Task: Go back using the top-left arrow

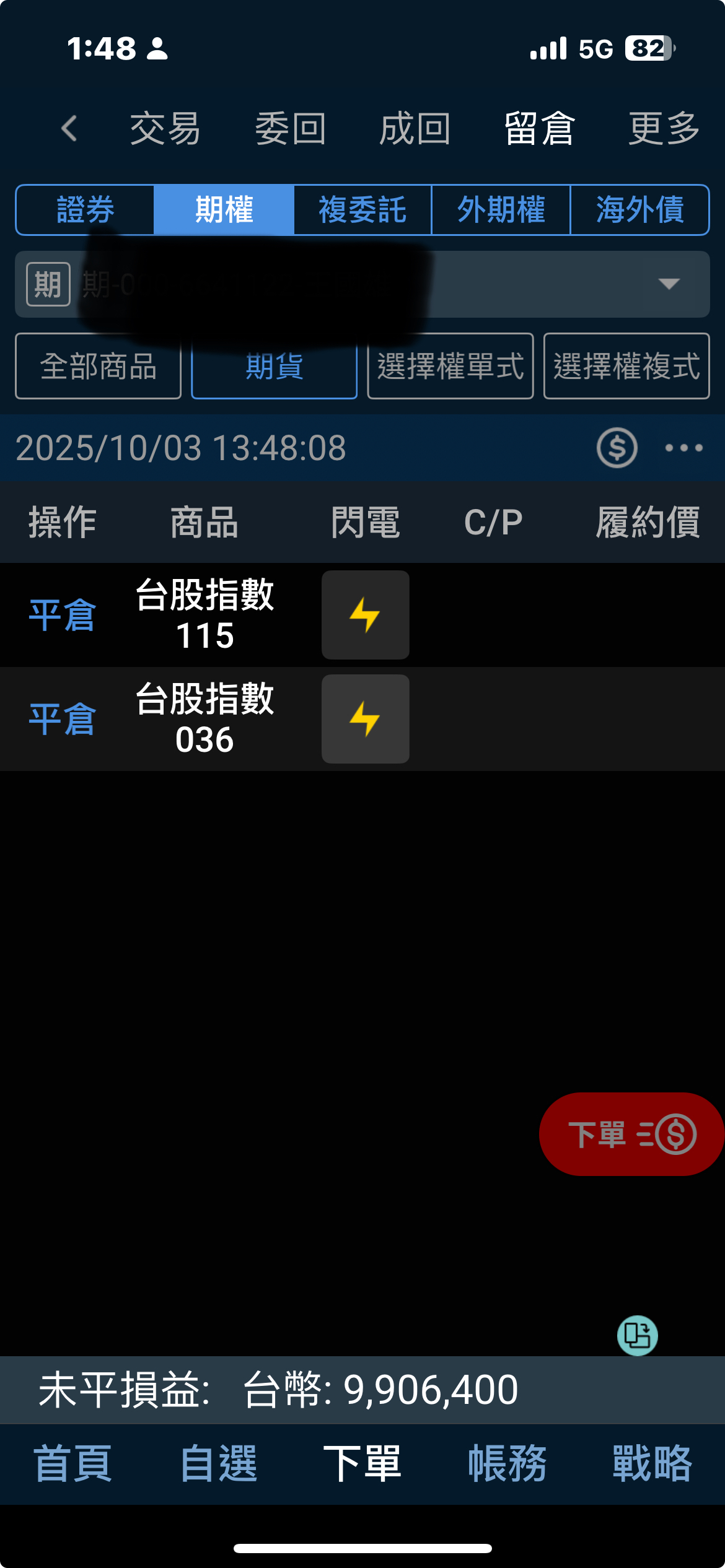Action: (69, 129)
